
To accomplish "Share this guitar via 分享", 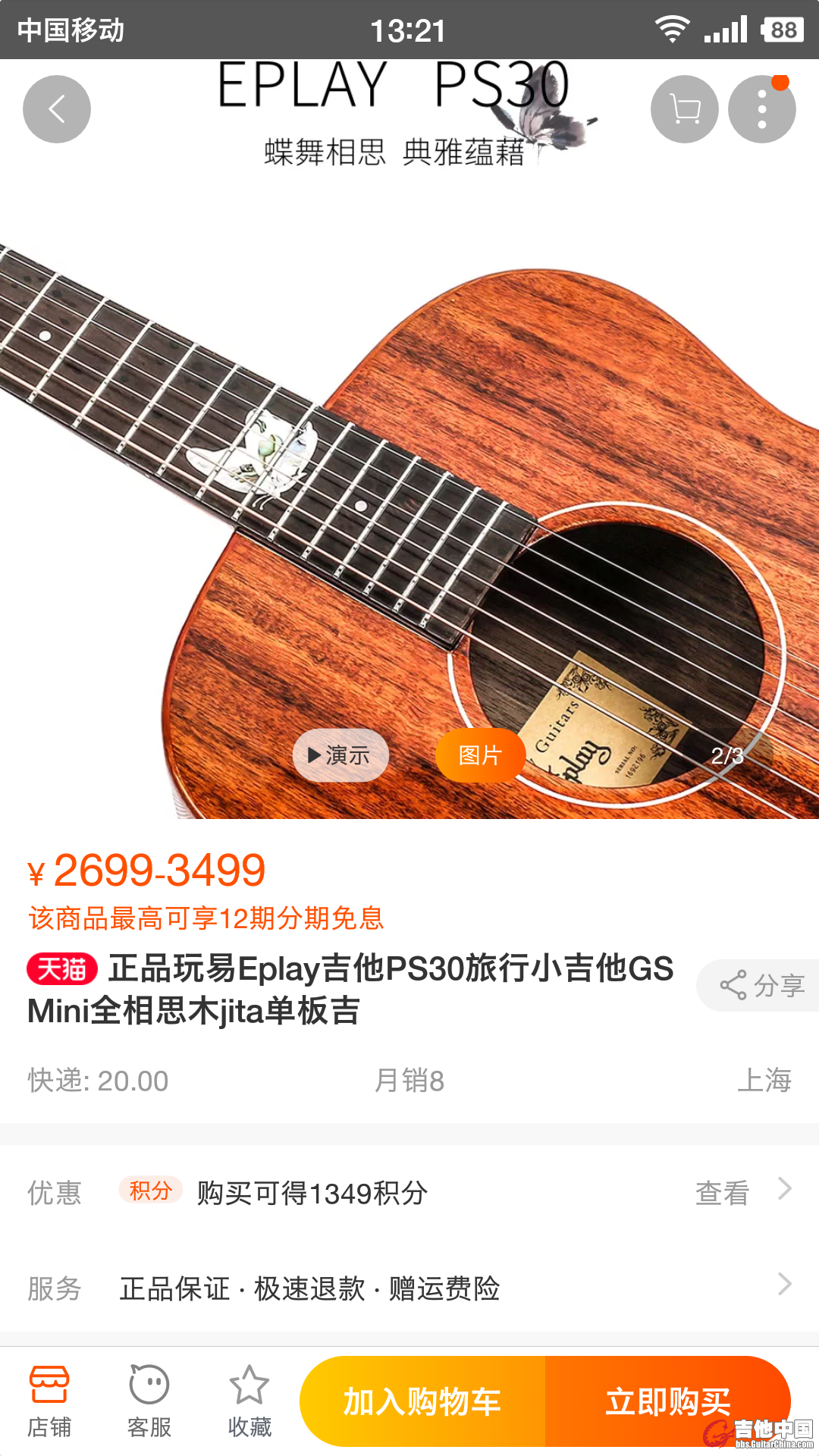I will 761,985.
